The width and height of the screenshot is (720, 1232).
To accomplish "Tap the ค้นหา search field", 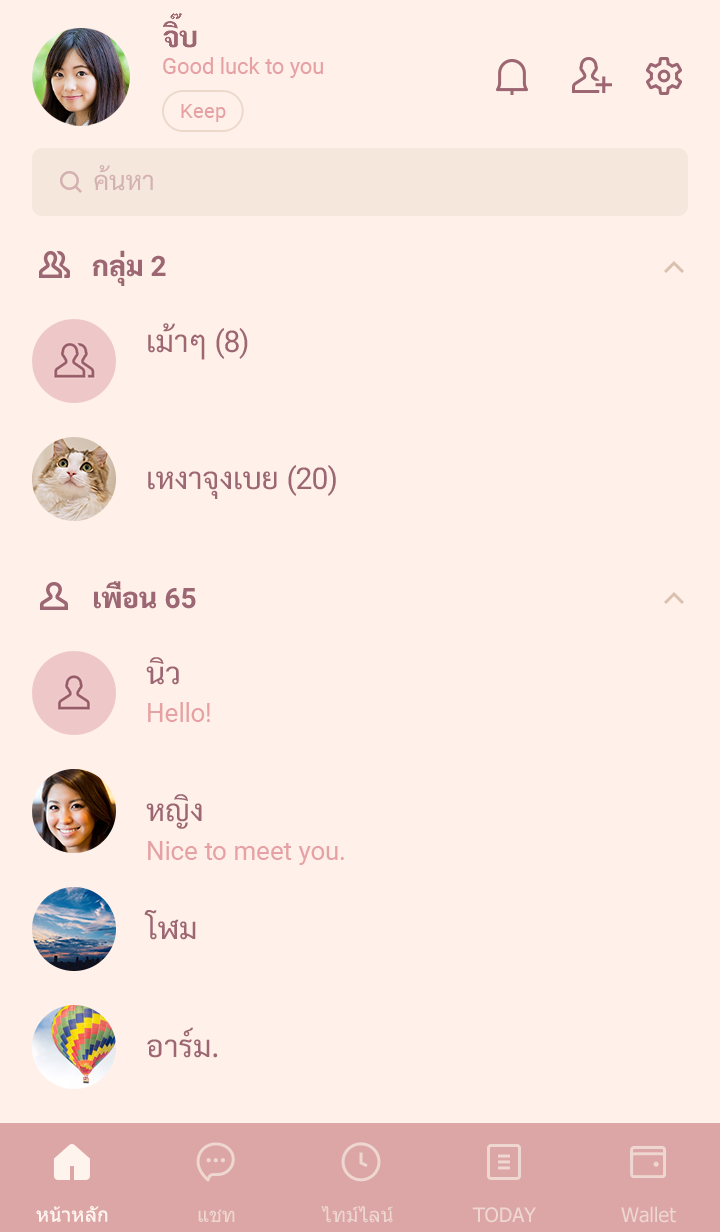I will click(x=360, y=182).
